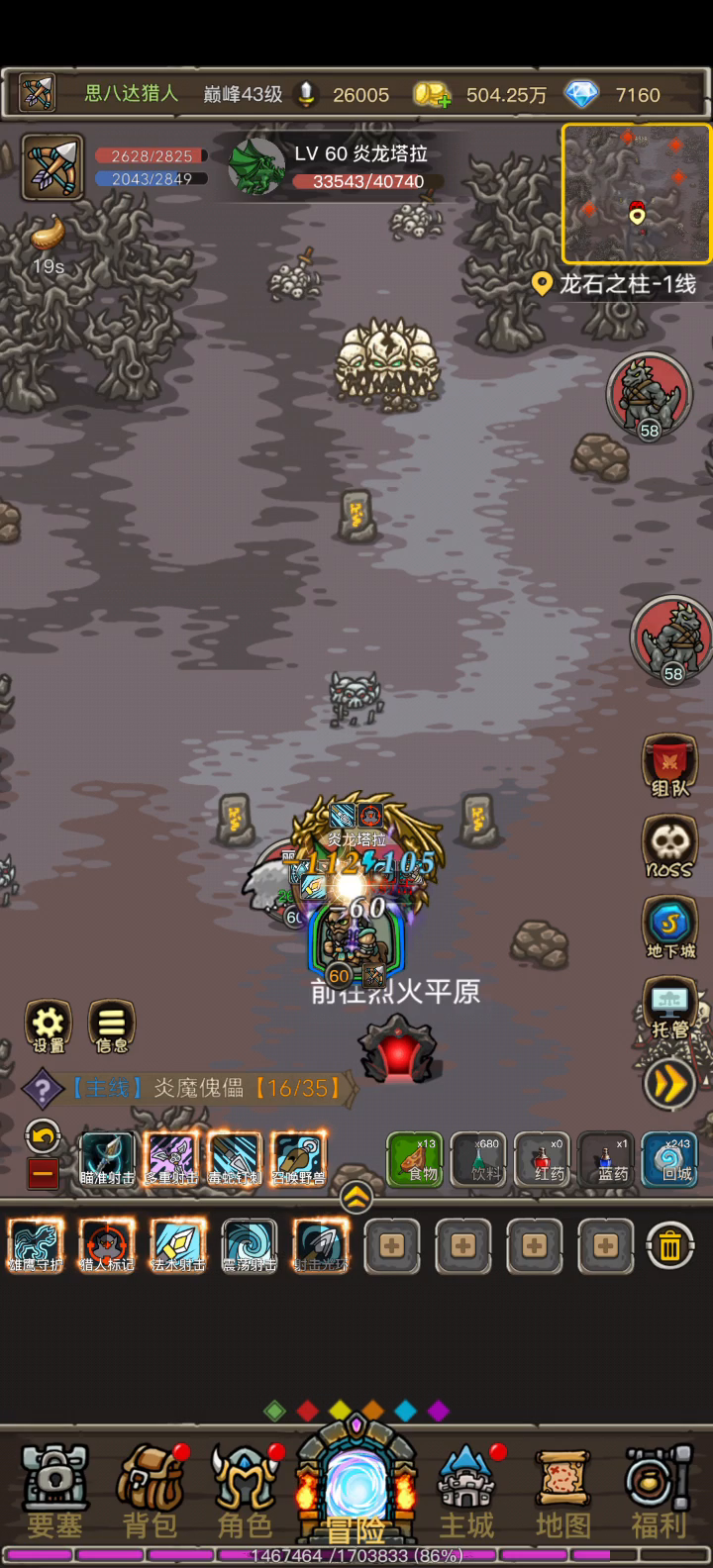Enter the 地下城 dungeon
This screenshot has width=713, height=1568.
[x=670, y=928]
